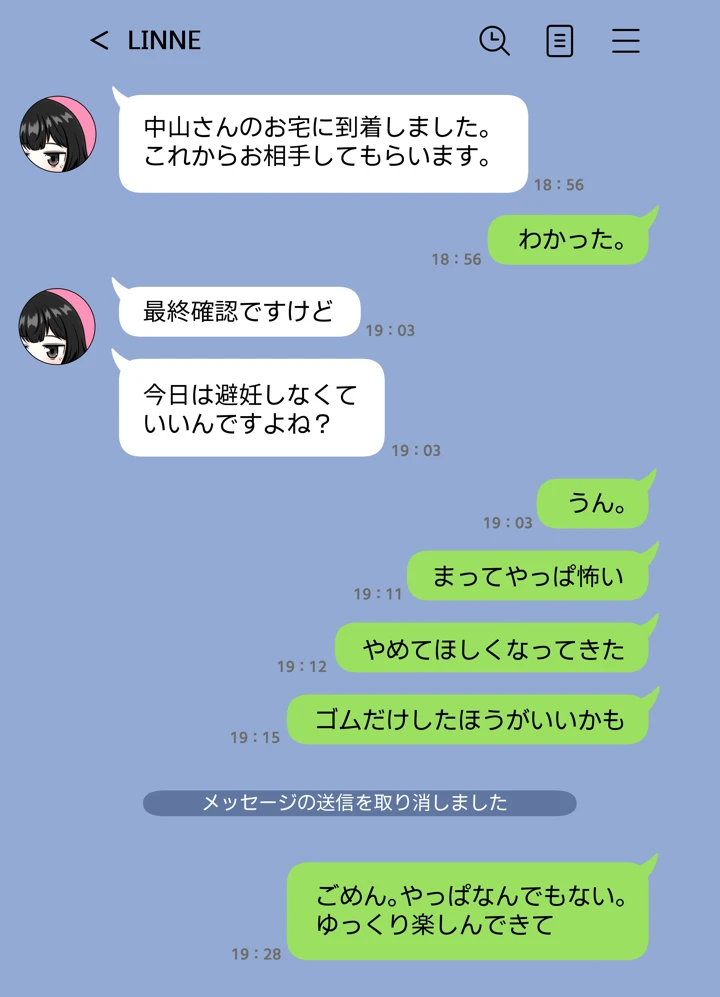720x997 pixels.
Task: Tap the LINNE chat title
Action: coord(163,40)
